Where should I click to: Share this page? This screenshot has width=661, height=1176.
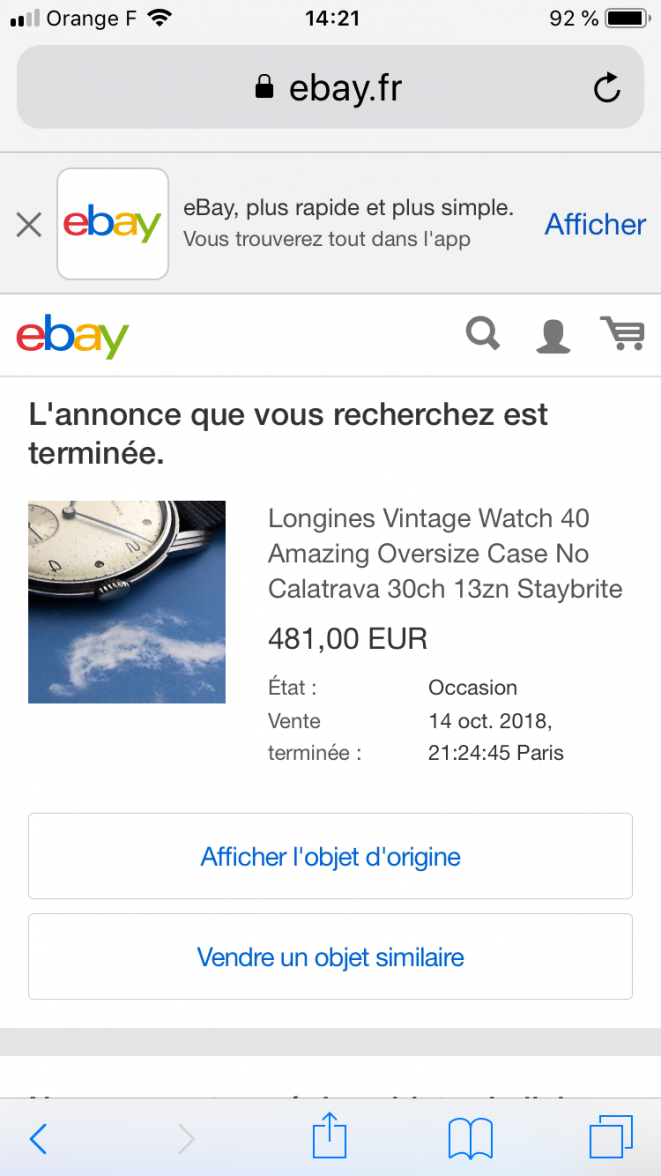pos(329,1137)
